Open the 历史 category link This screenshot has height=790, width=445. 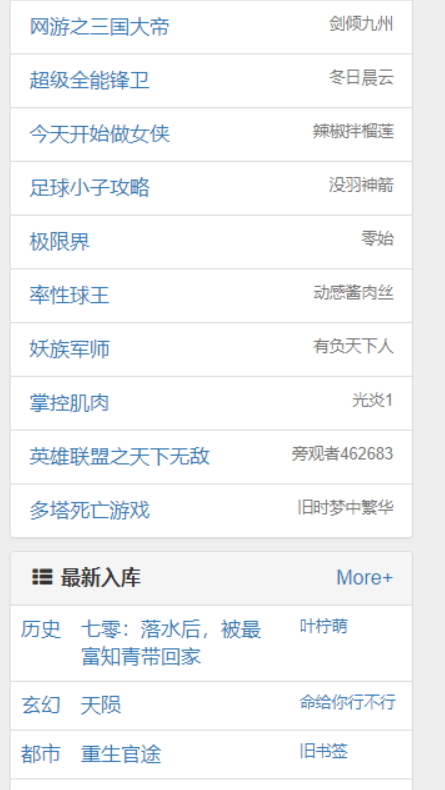click(x=40, y=629)
